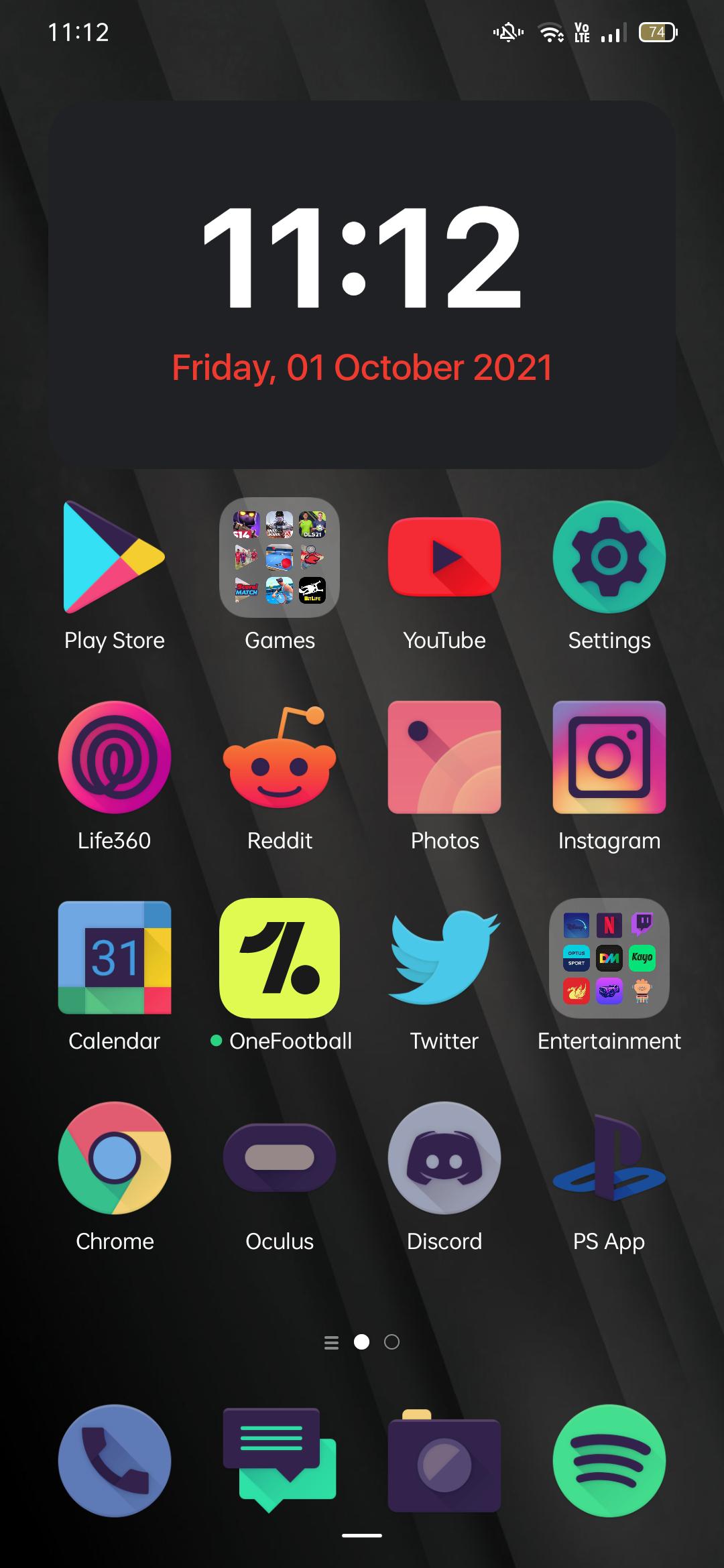This screenshot has width=724, height=1568.
Task: Open Chrome browser
Action: [114, 1157]
